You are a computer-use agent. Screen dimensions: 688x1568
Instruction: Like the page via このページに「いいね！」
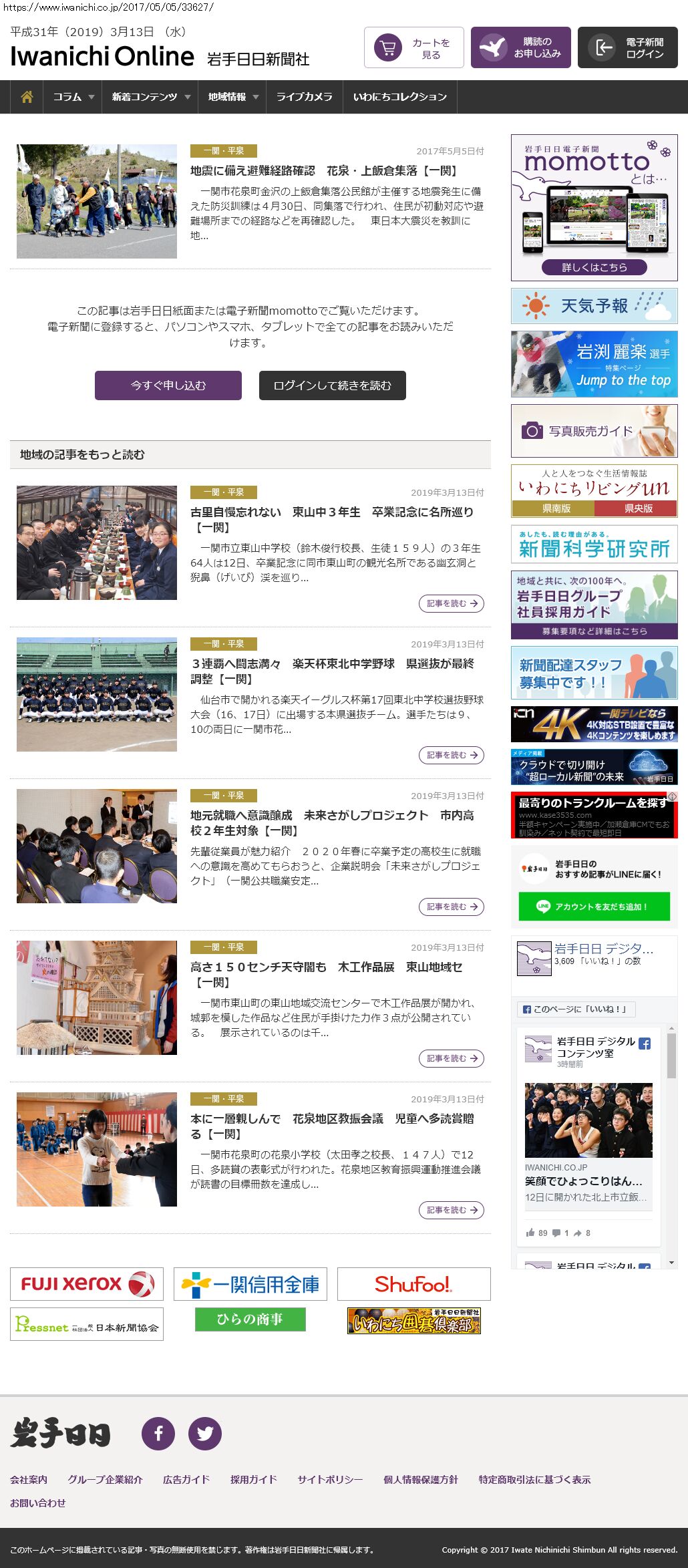click(x=576, y=1009)
